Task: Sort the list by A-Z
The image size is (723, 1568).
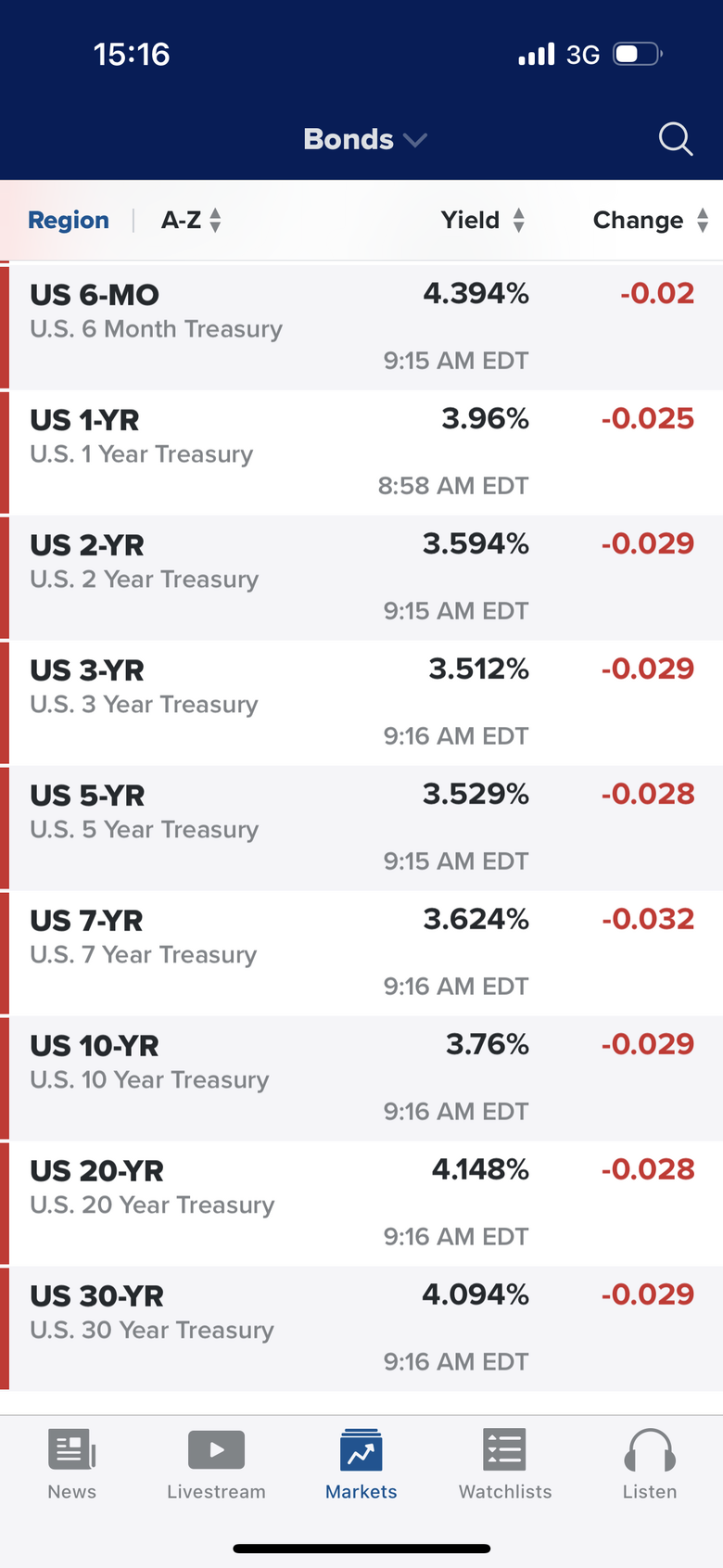Action: tap(191, 220)
